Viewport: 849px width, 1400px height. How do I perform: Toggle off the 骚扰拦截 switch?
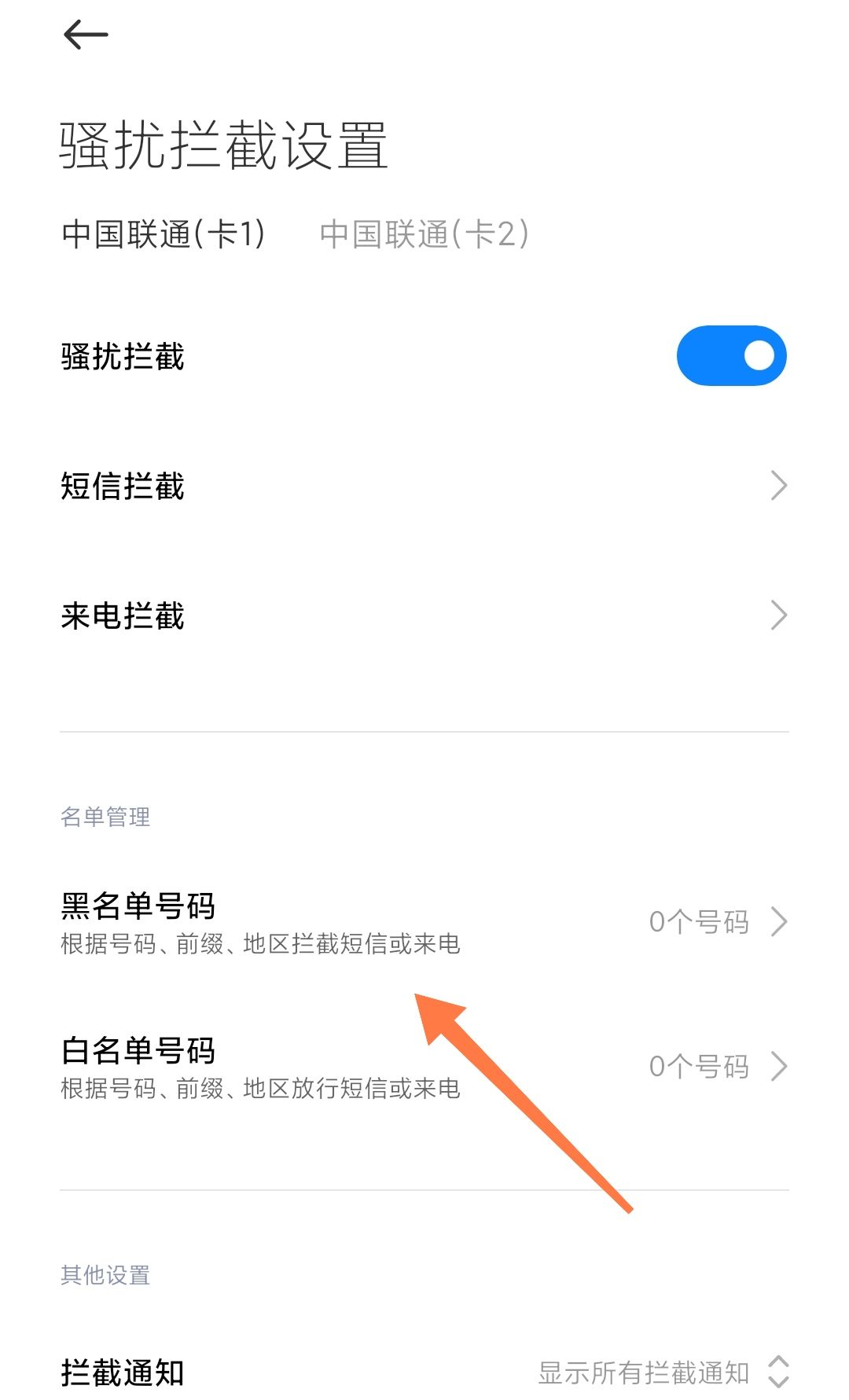click(x=731, y=356)
